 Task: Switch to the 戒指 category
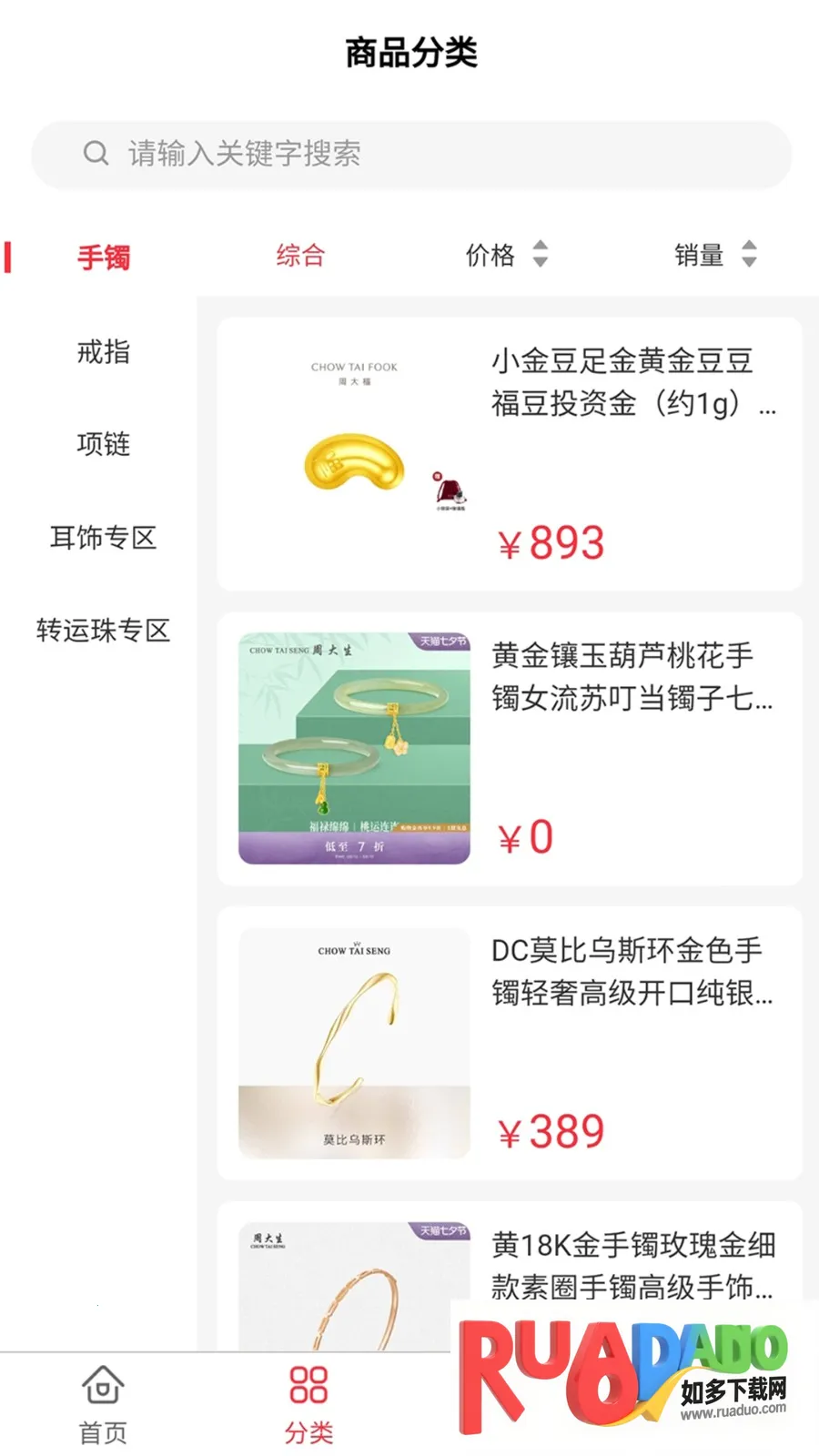click(103, 352)
